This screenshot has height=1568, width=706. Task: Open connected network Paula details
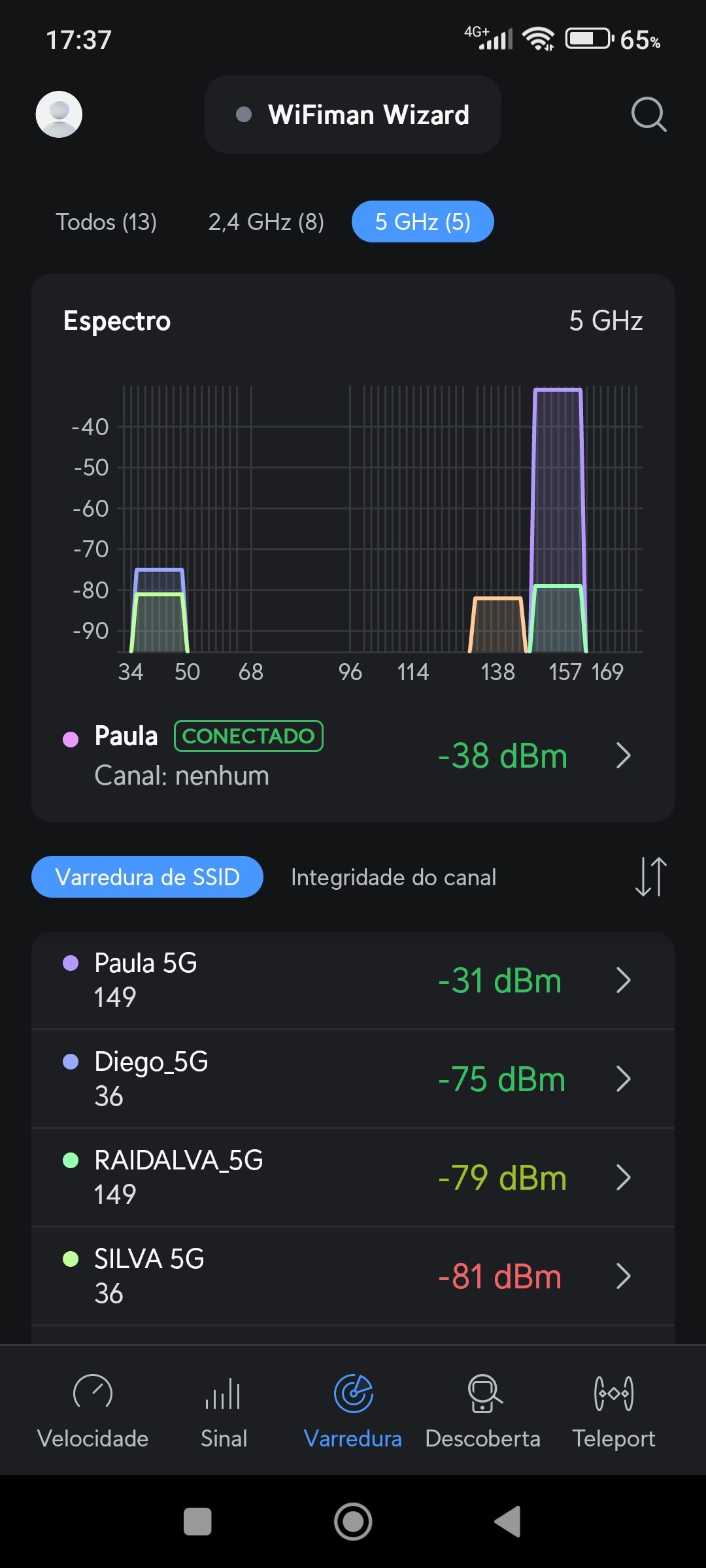pos(353,755)
